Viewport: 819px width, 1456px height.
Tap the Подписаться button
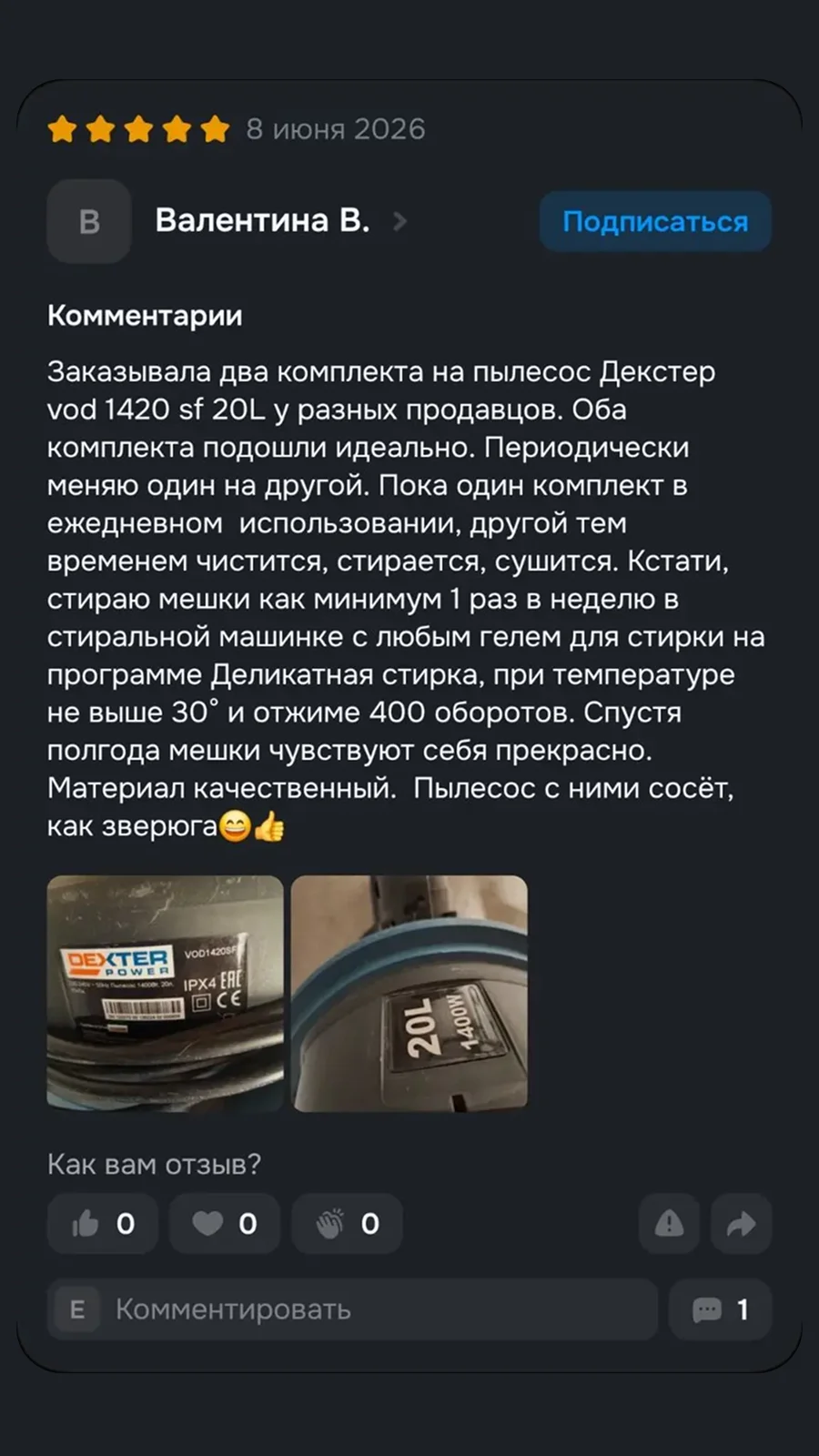tap(655, 221)
